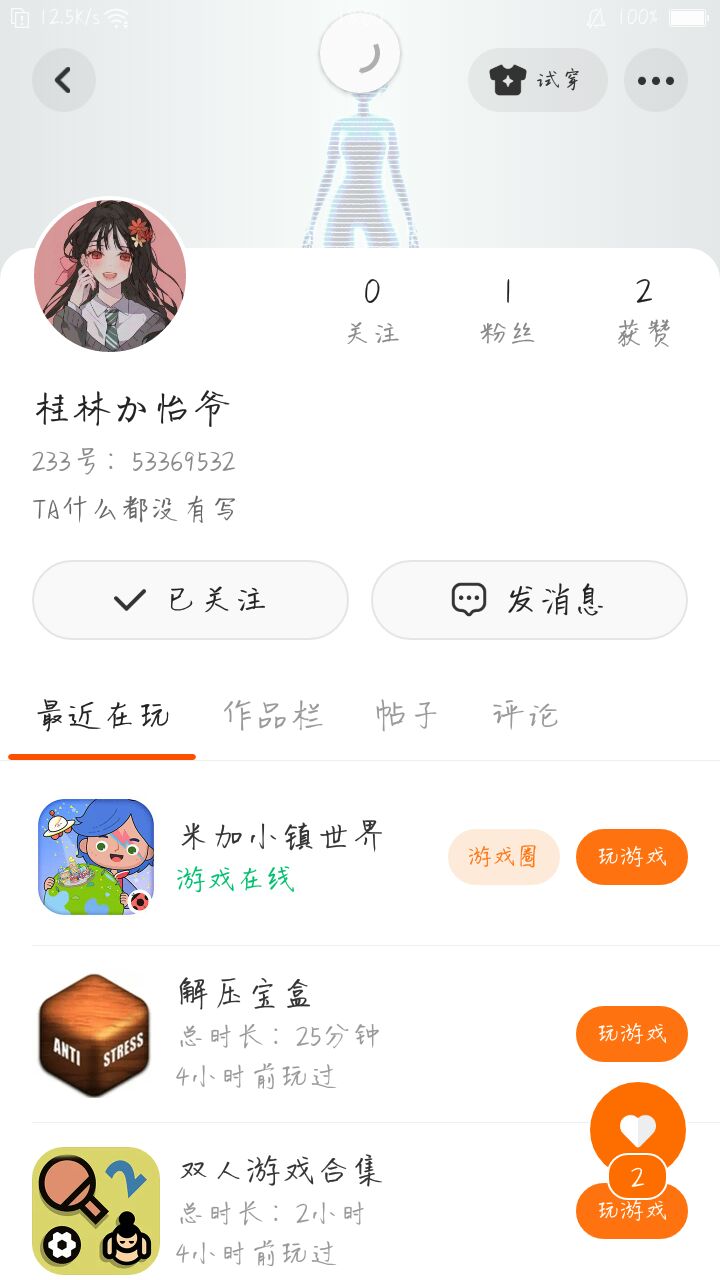Open the three-dot overflow menu
720x1280 pixels.
pyautogui.click(x=655, y=80)
